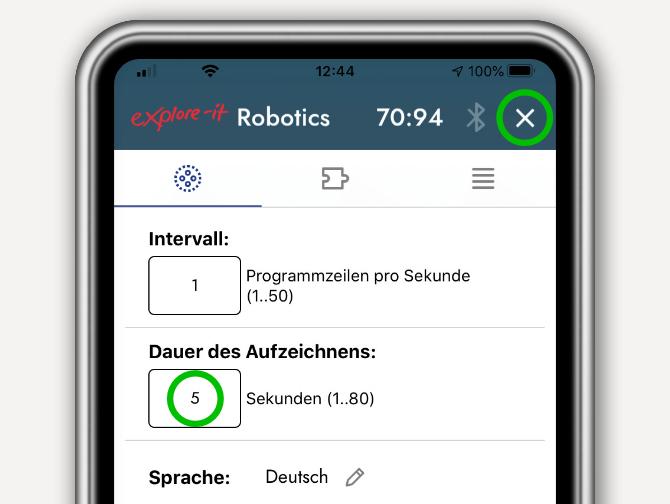This screenshot has height=504, width=670.
Task: Edit the Sprache with the pencil icon
Action: [354, 478]
